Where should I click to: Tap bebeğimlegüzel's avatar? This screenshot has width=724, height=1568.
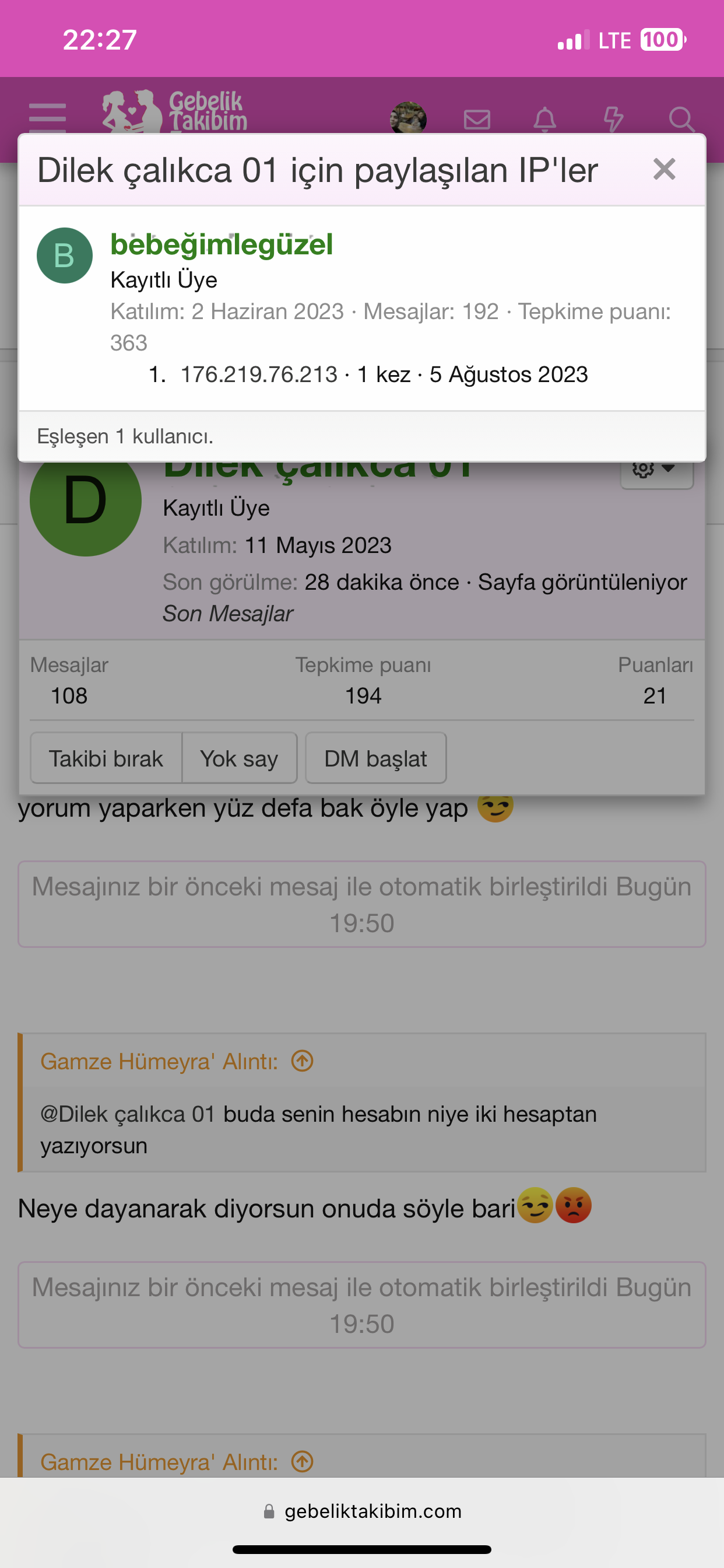click(x=65, y=255)
